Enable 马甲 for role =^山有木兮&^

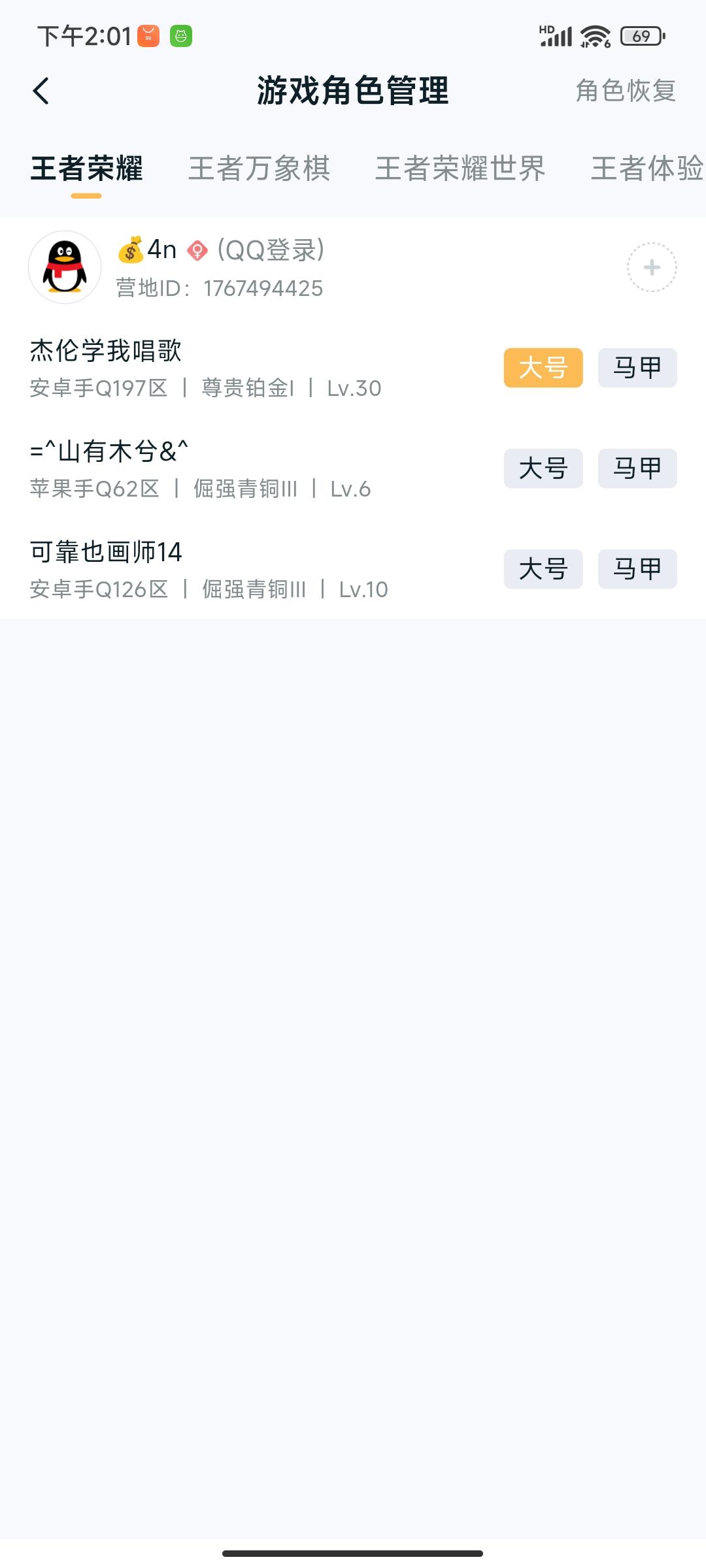click(637, 468)
